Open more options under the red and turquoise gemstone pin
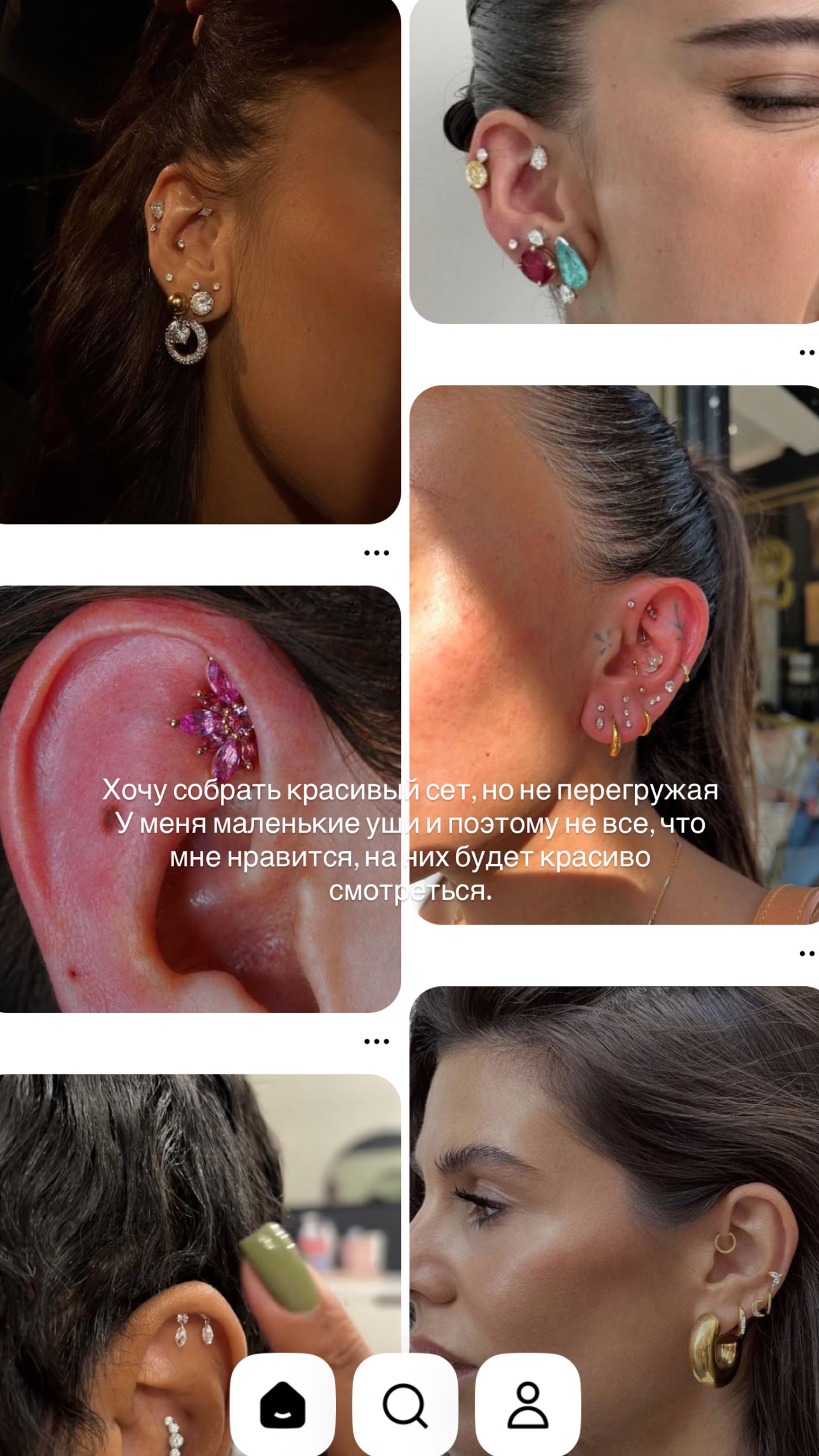The image size is (819, 1456). point(807,352)
